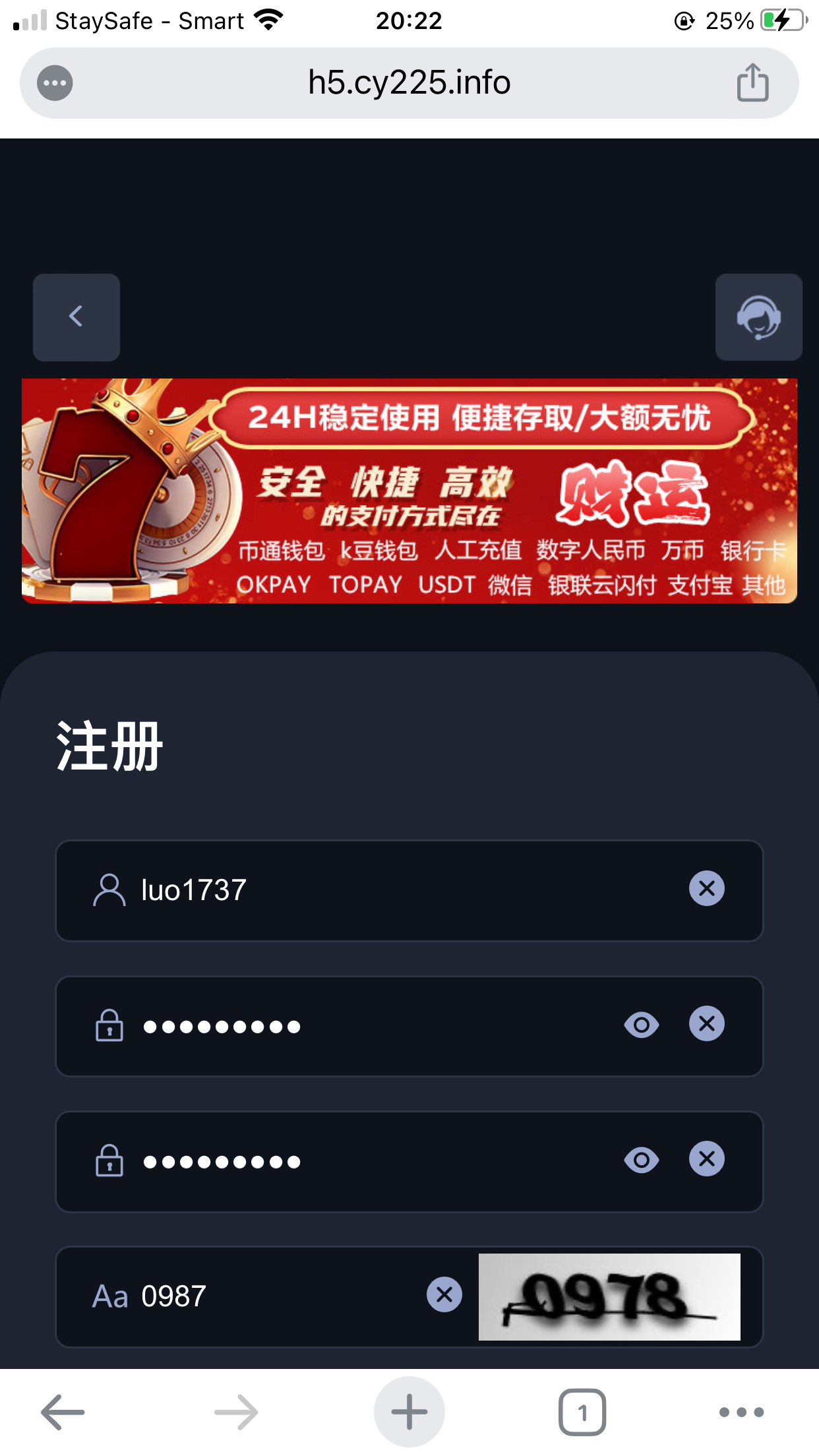Clear the entered captcha code 0987

point(444,1294)
